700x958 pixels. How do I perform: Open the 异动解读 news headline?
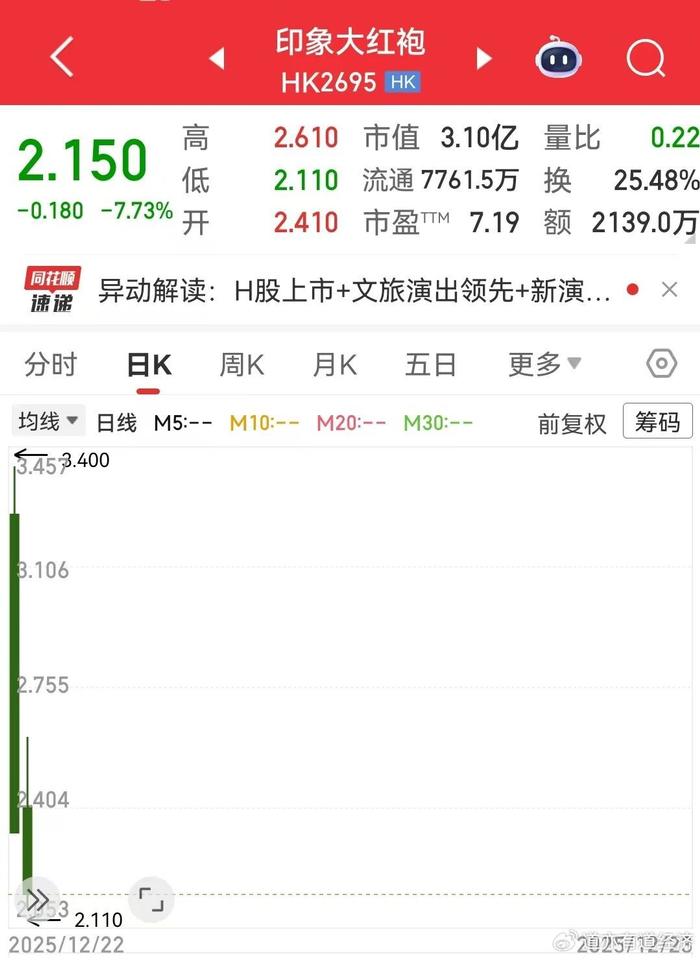pyautogui.click(x=354, y=291)
